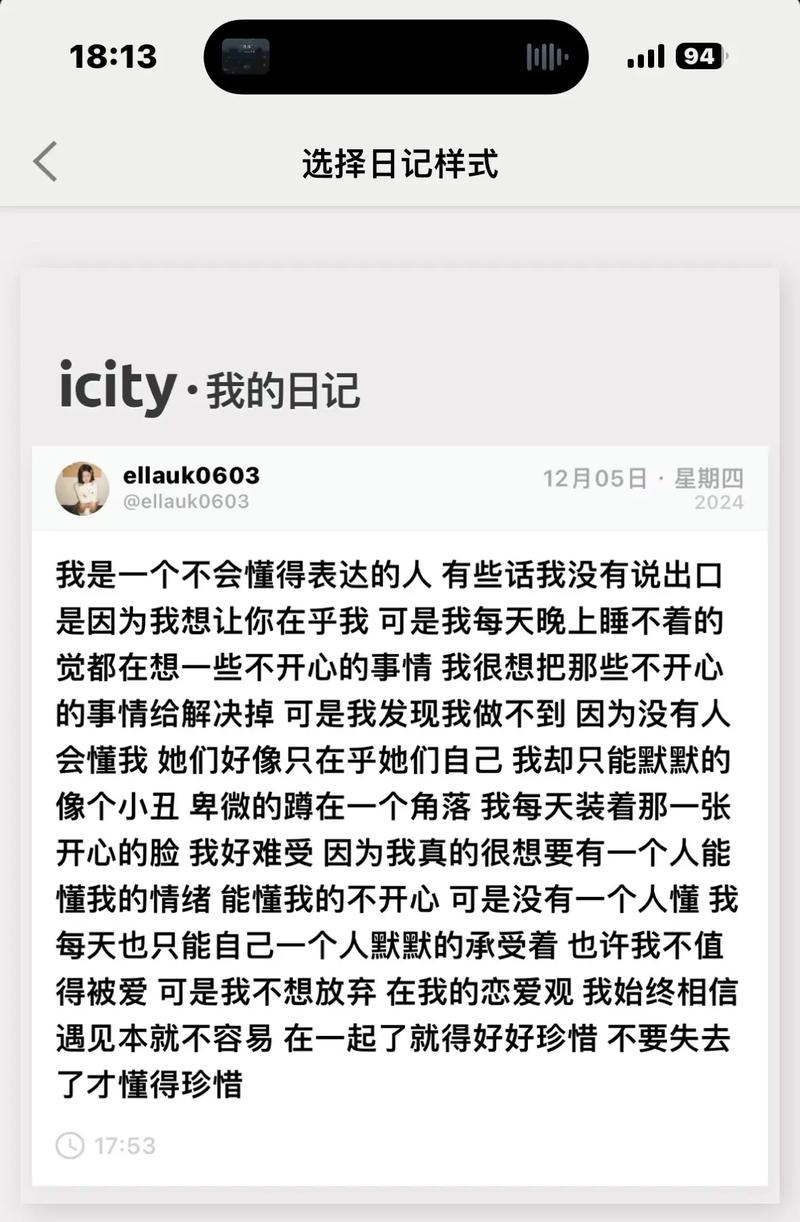Select the date 12月05日 · 星期四
This screenshot has width=800, height=1222.
point(646,476)
